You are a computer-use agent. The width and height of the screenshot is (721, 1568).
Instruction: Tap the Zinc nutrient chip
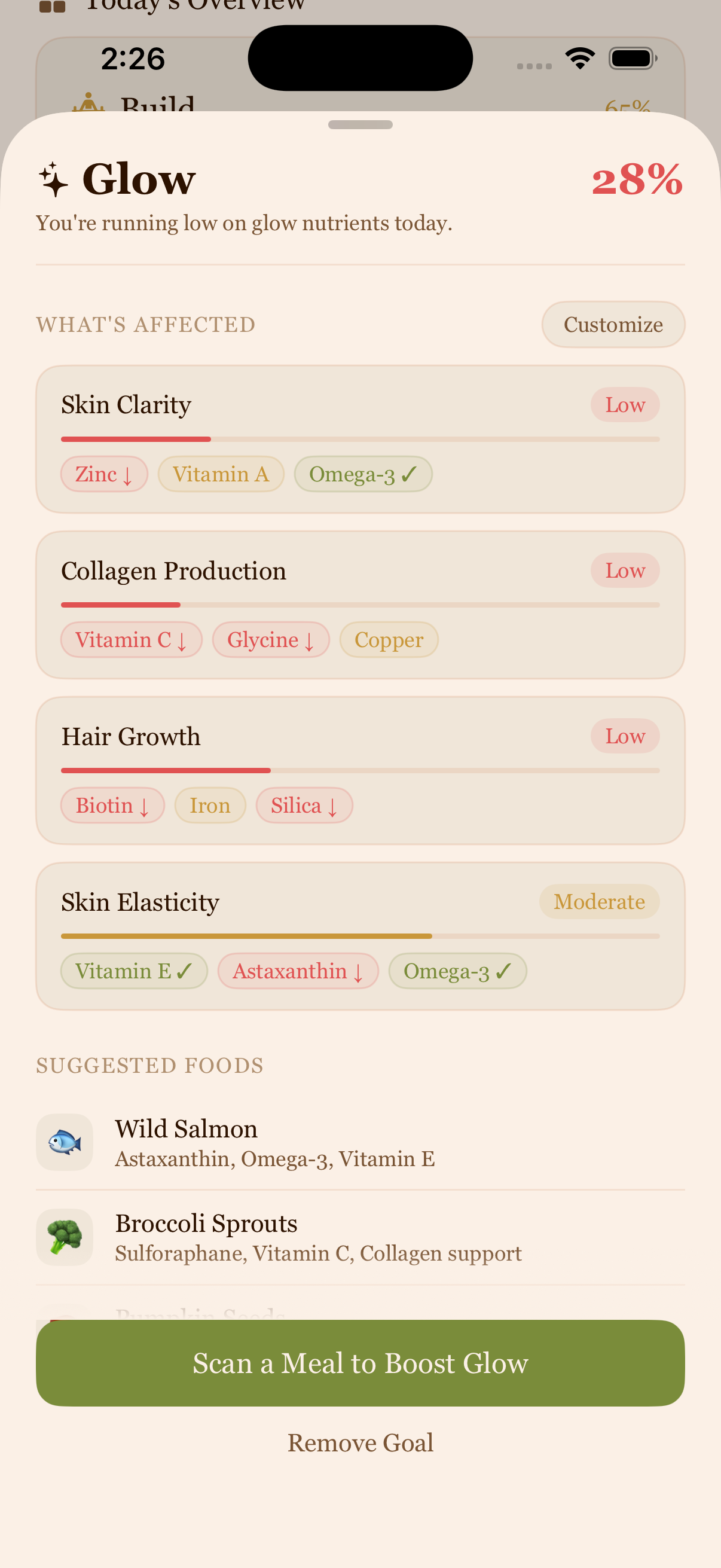(x=104, y=474)
